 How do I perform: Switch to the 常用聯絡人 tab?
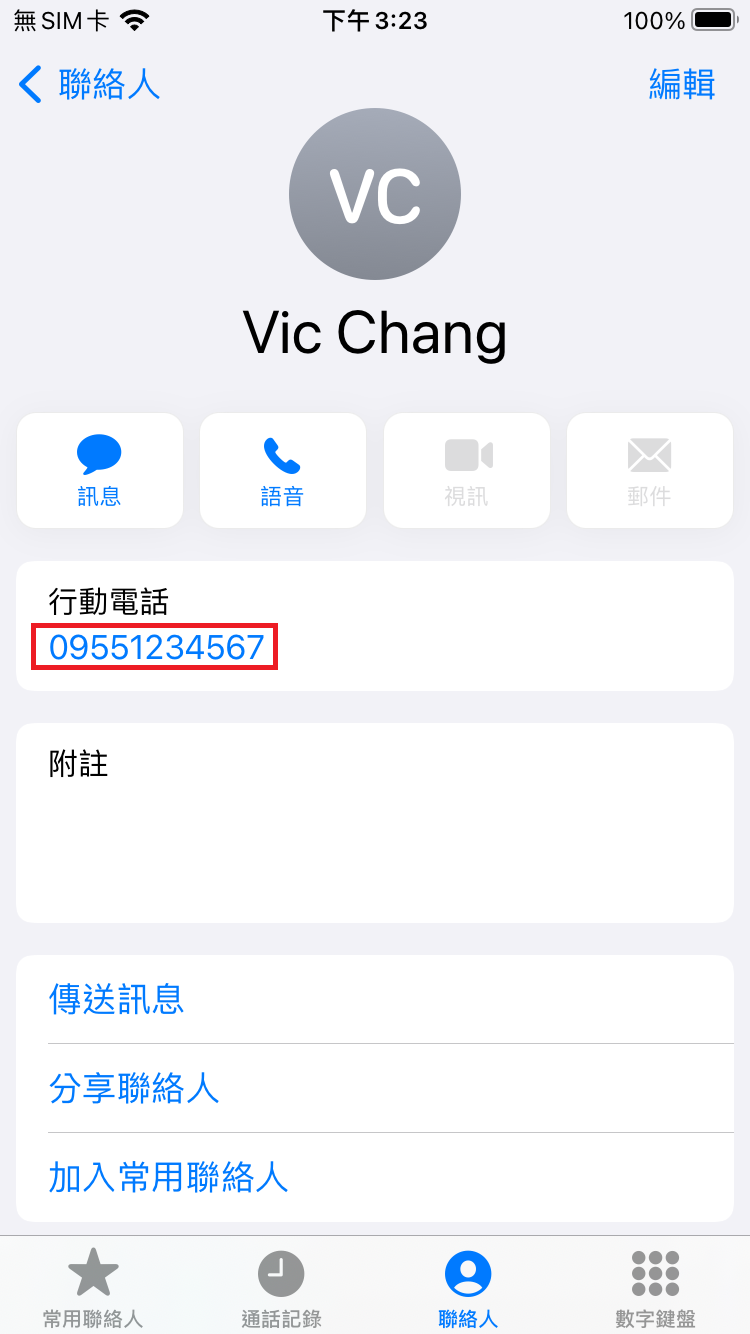click(93, 1288)
